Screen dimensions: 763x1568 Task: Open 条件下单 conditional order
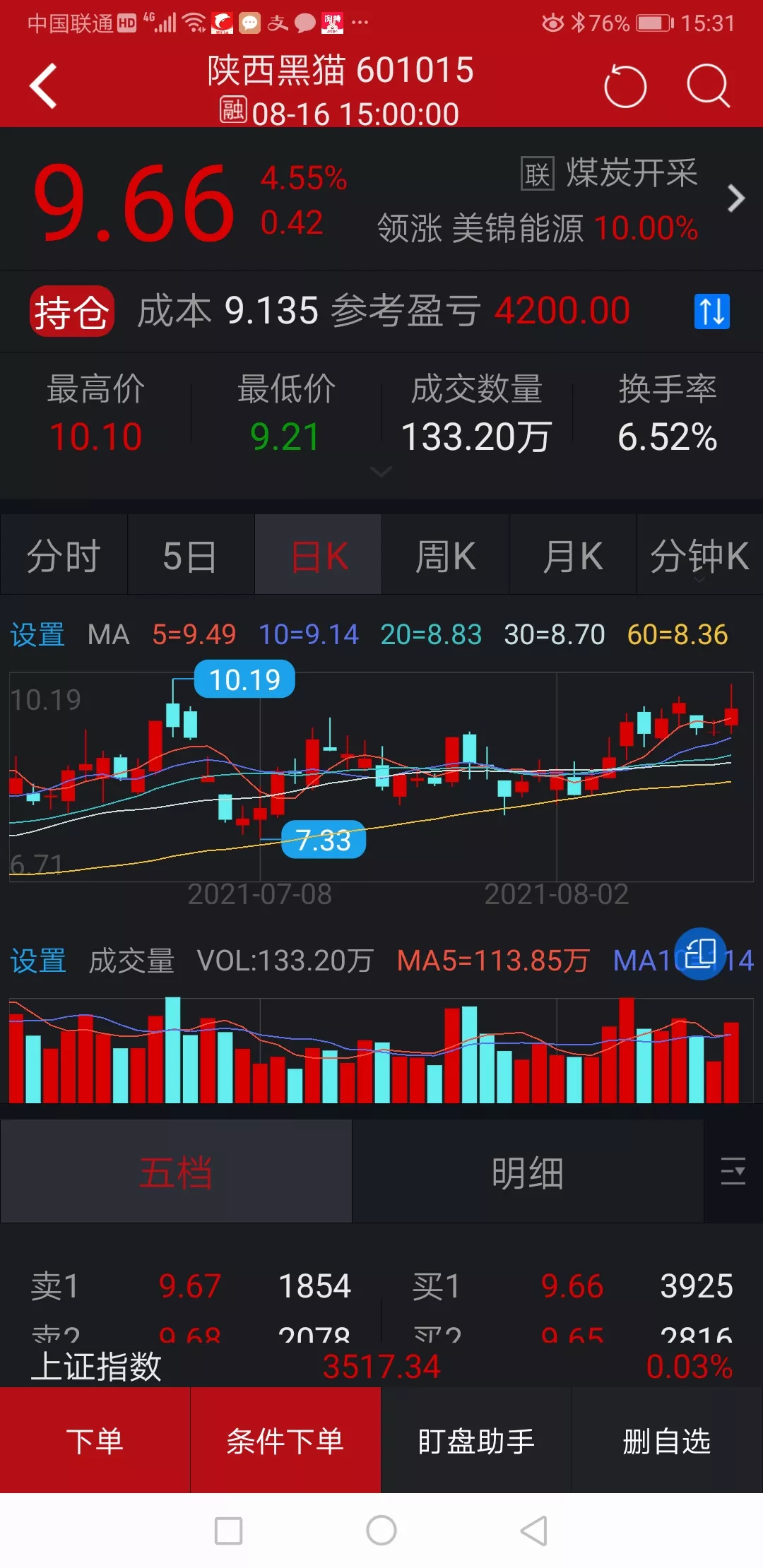285,1441
